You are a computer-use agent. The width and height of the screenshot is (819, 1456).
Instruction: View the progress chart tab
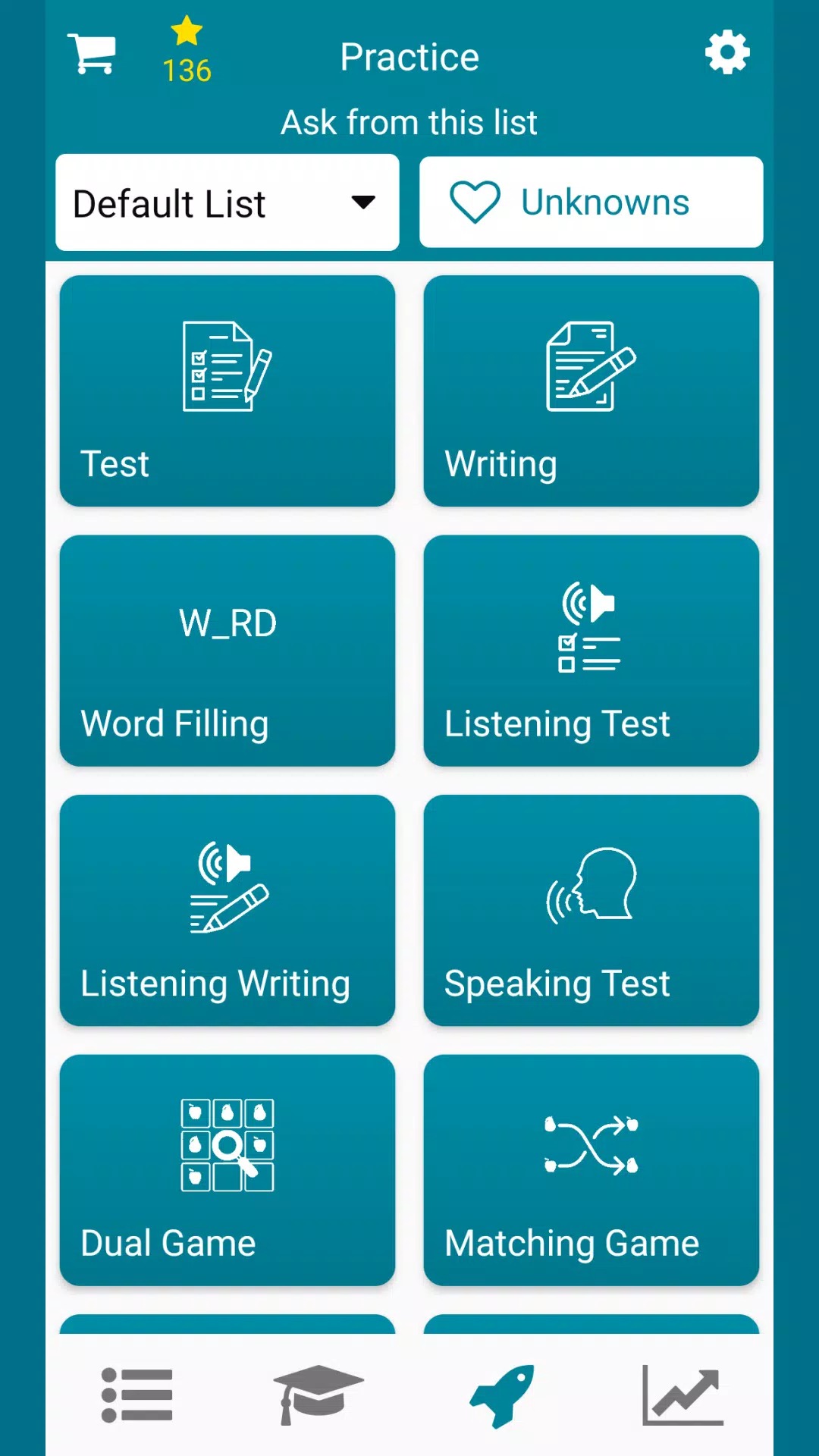point(682,1395)
